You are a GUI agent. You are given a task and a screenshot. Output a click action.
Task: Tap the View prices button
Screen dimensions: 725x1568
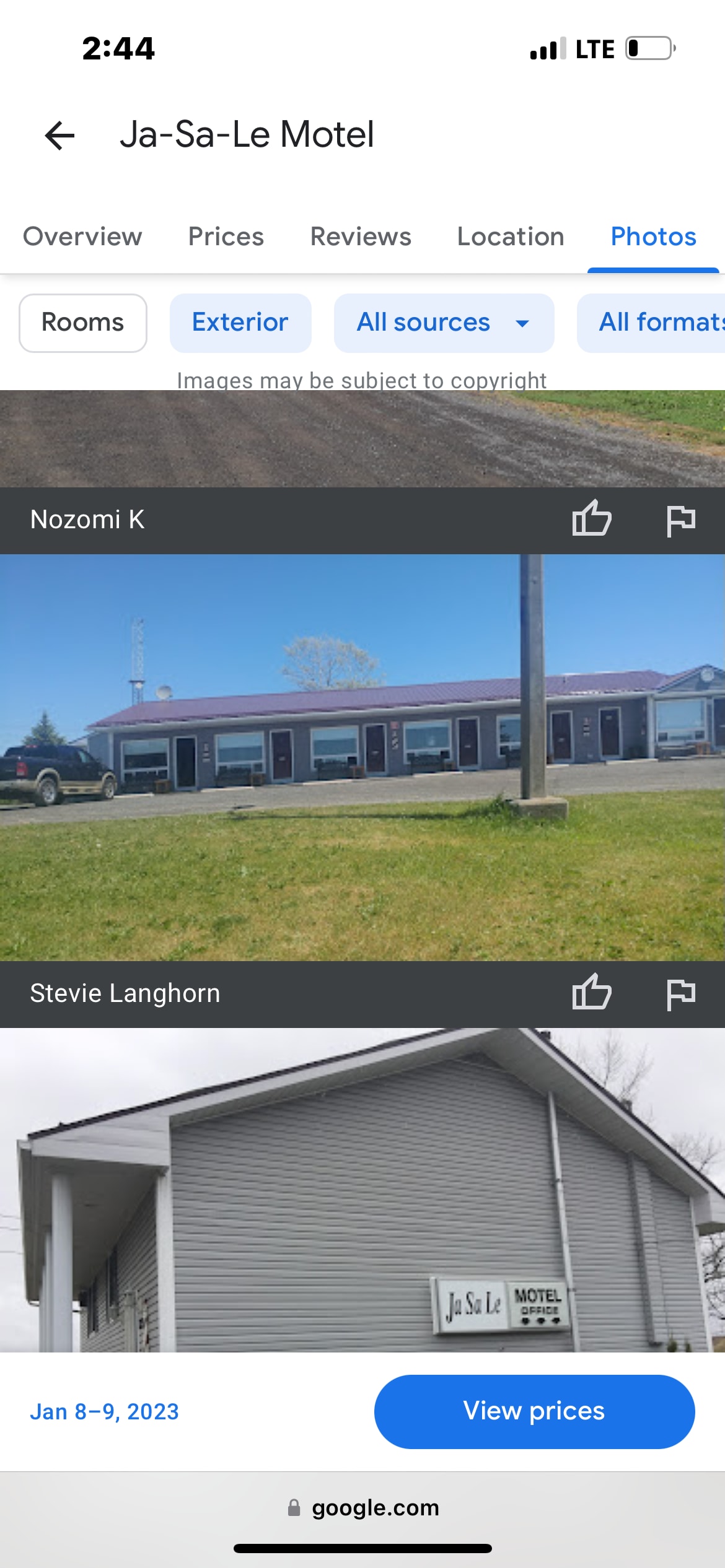pos(534,1411)
